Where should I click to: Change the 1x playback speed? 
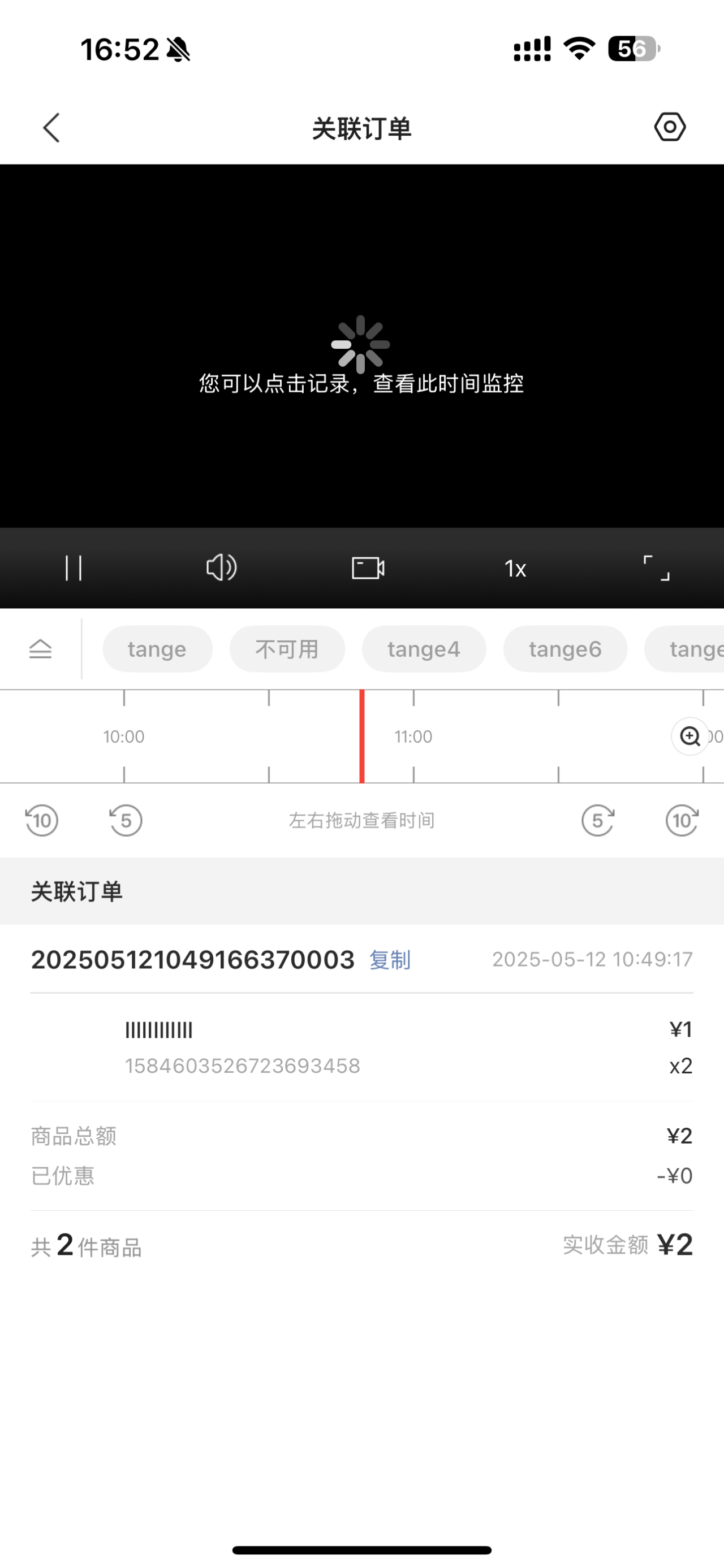pos(515,569)
